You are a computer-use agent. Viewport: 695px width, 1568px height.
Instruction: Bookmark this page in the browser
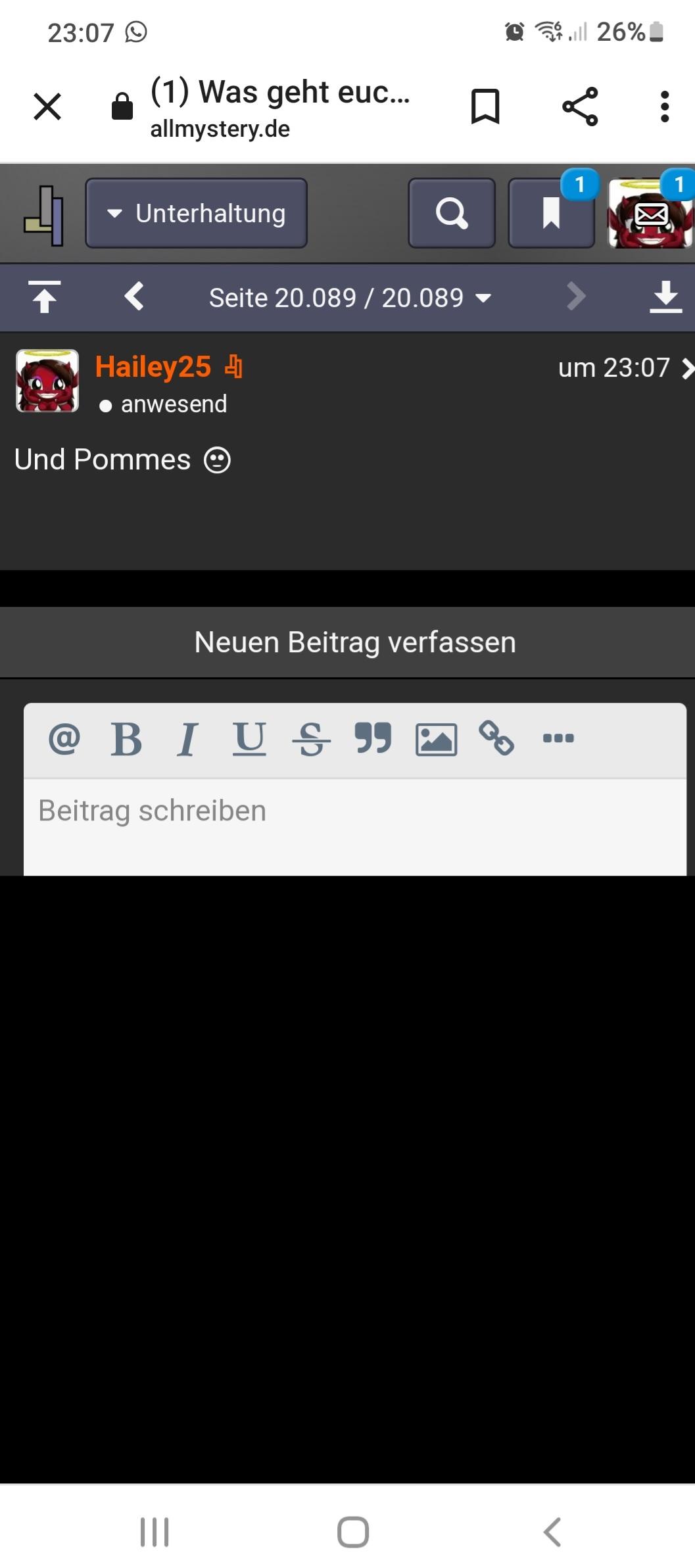(x=485, y=107)
